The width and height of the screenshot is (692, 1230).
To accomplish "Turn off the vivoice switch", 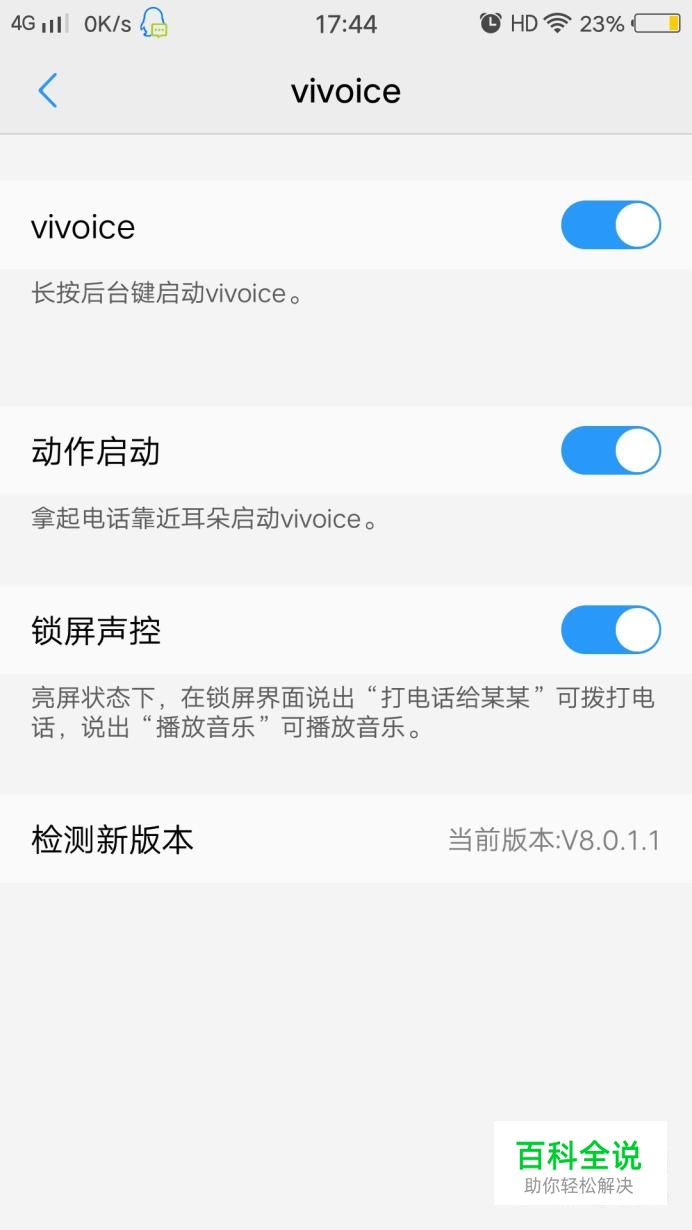I will point(611,225).
